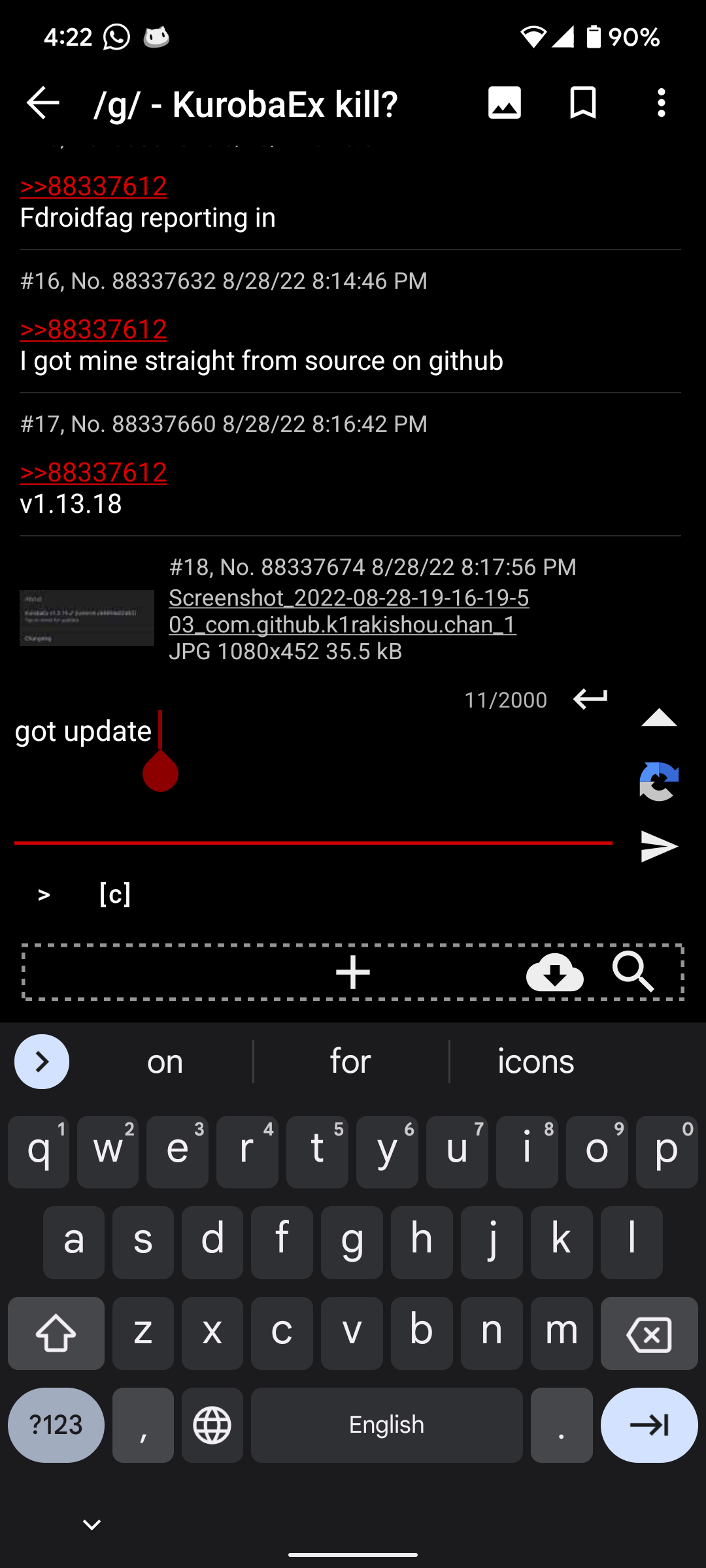The width and height of the screenshot is (706, 1568).
Task: Tap the image search magnifier
Action: click(x=633, y=973)
